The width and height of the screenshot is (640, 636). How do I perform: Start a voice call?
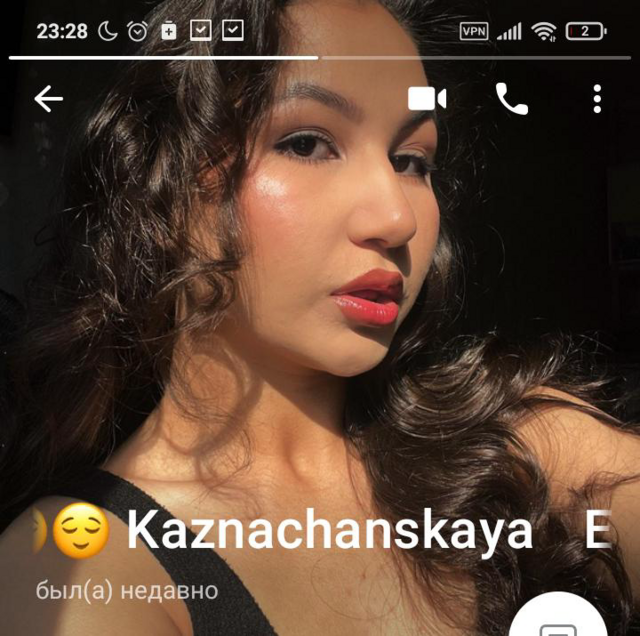click(x=511, y=98)
